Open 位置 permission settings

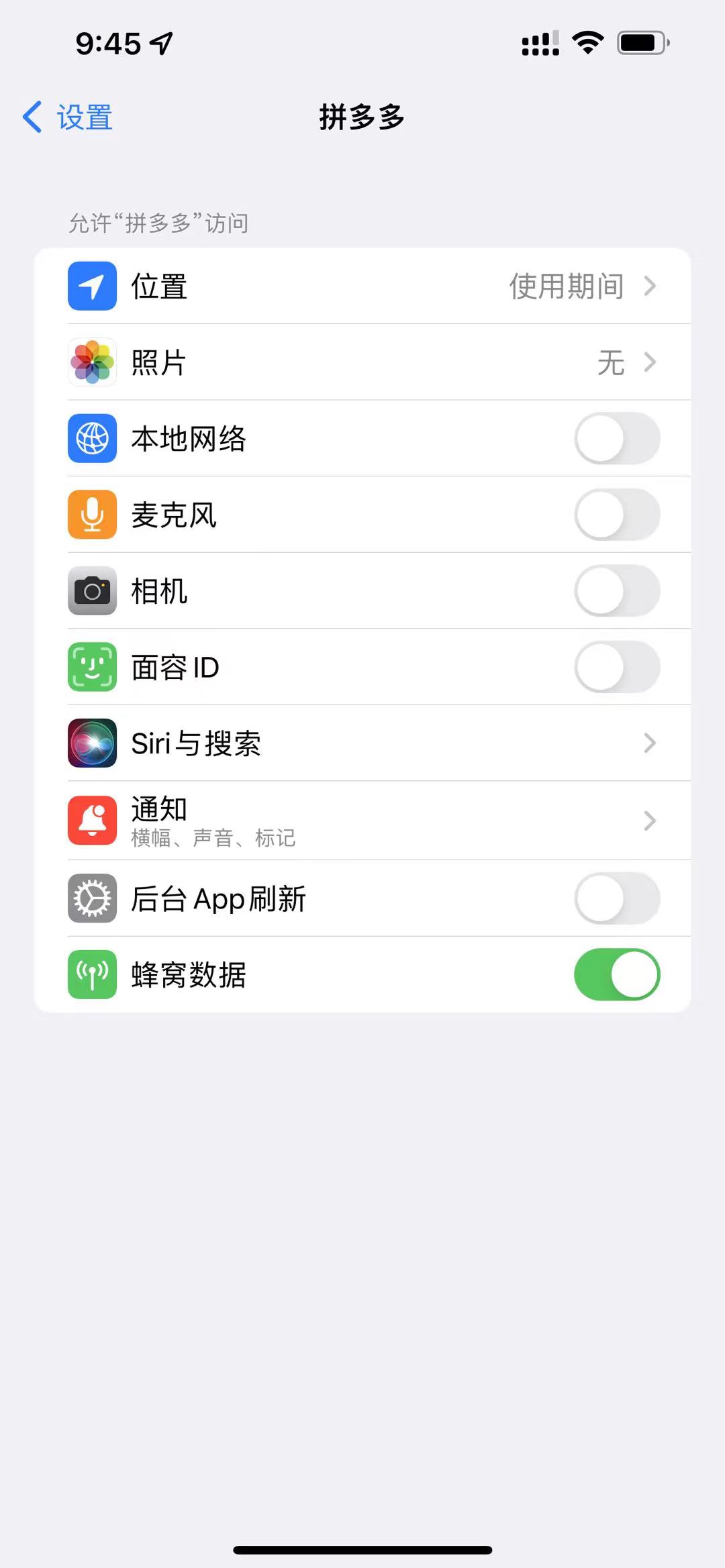click(x=362, y=286)
